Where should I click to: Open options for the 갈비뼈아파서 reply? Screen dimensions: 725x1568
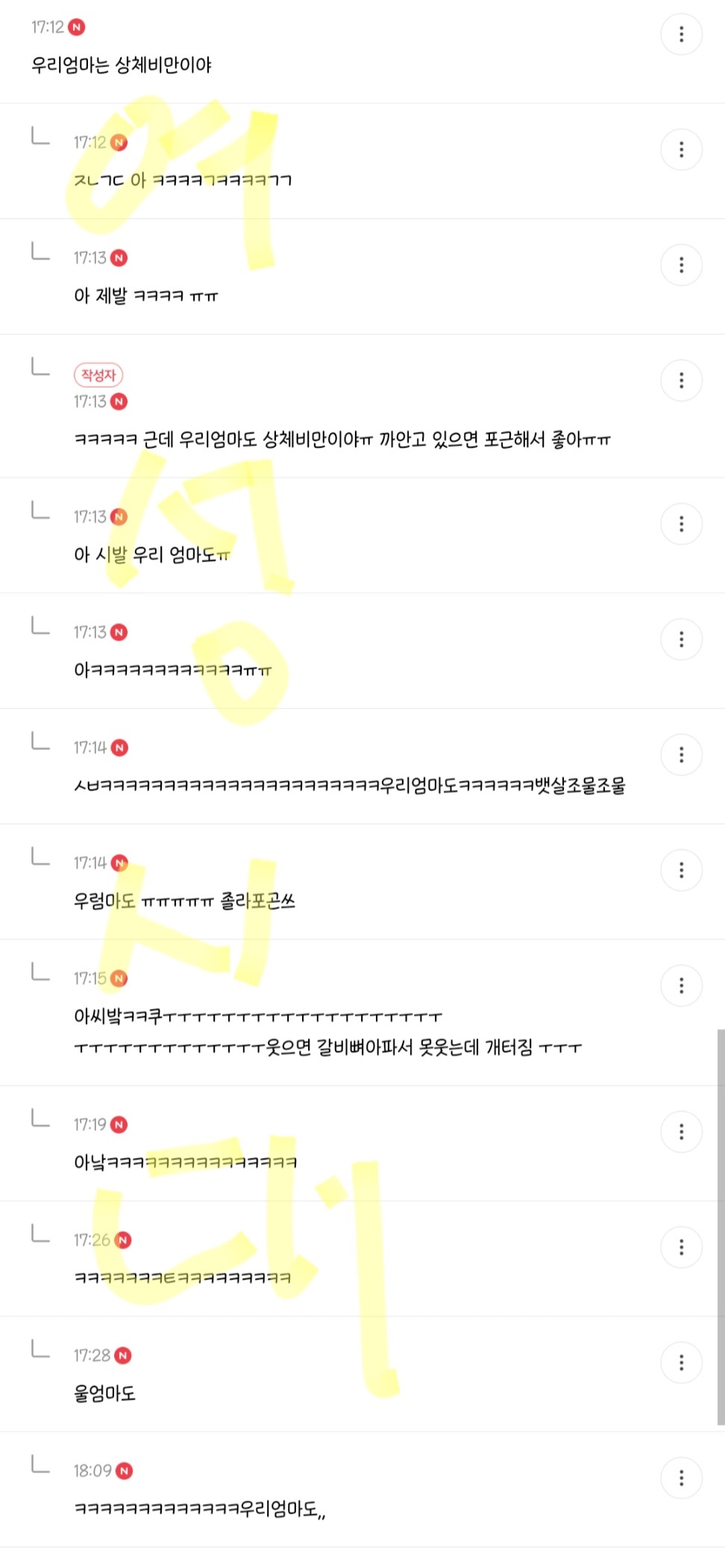point(681,986)
